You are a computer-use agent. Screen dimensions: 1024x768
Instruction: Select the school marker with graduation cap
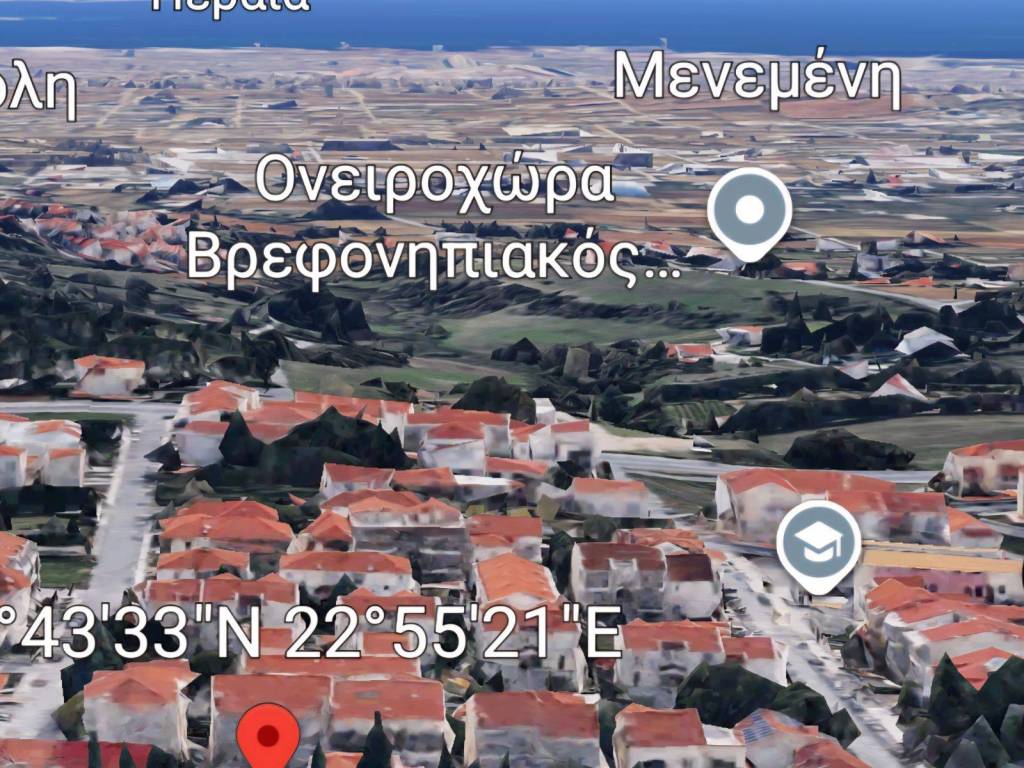click(x=818, y=544)
